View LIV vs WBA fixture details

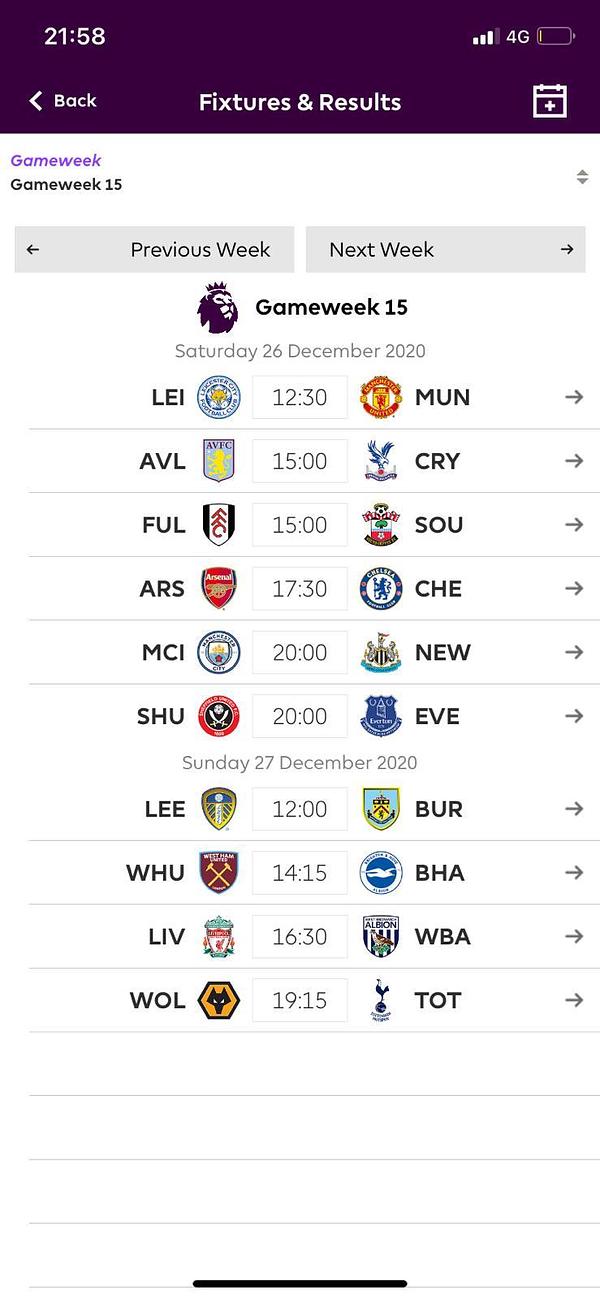(x=300, y=937)
